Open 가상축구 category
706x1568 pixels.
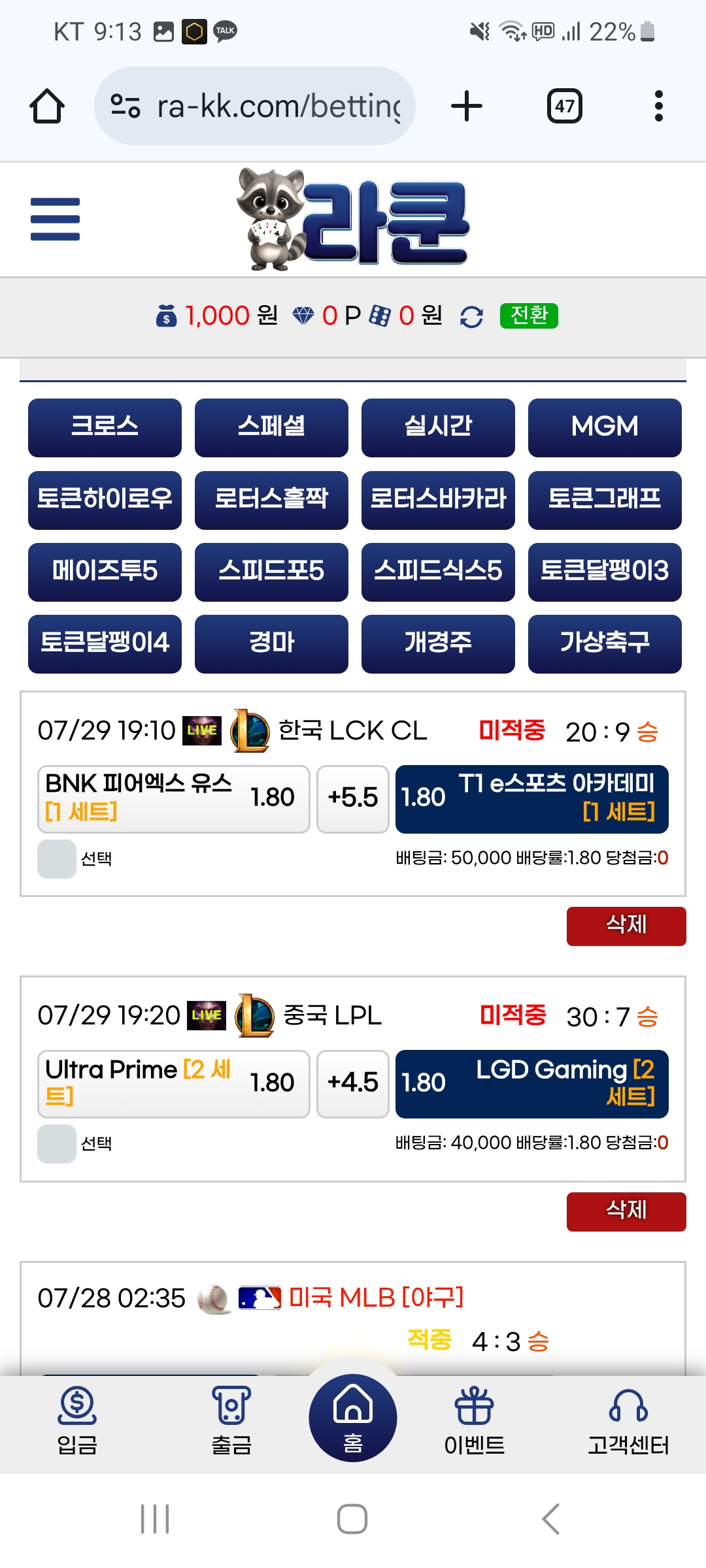605,644
